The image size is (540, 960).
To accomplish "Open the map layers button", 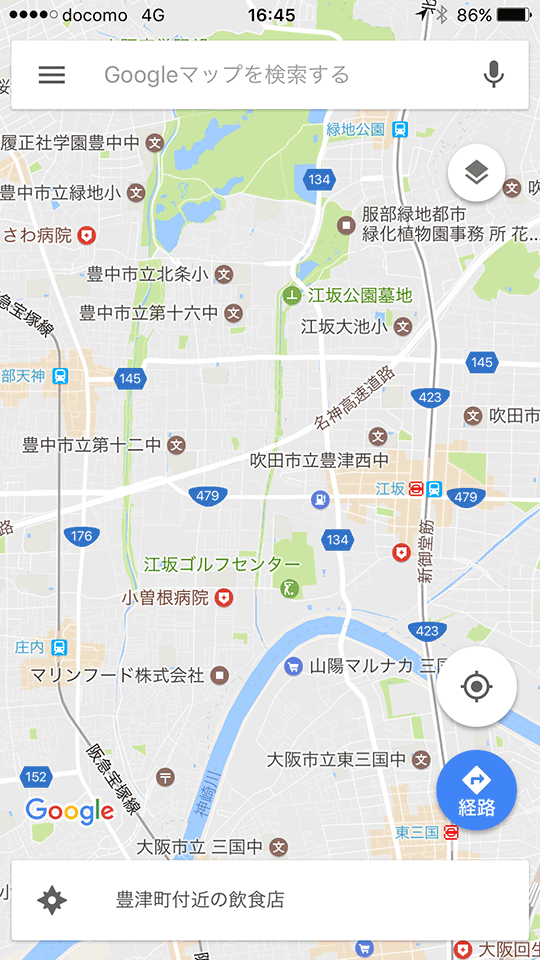I will (x=476, y=174).
